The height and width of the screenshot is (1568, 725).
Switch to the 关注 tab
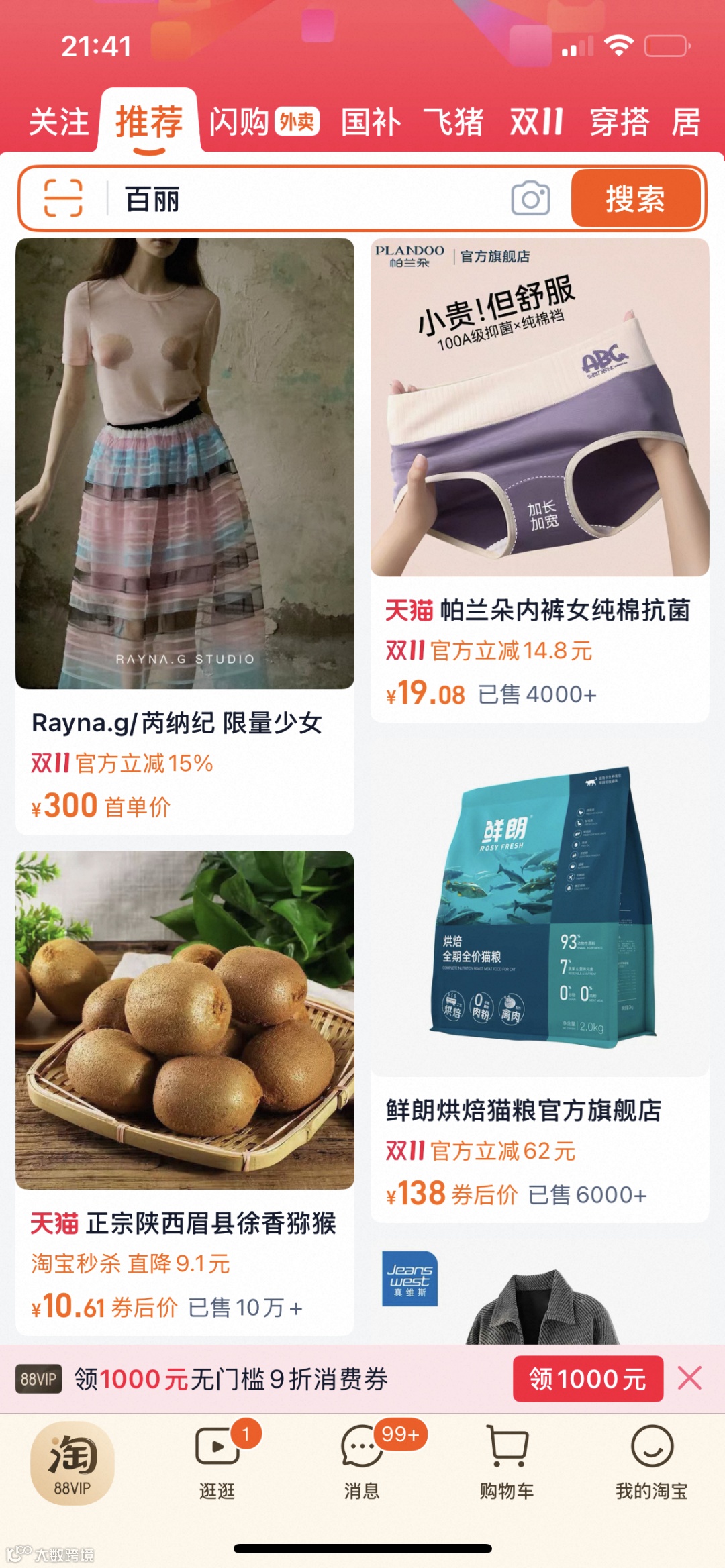(58, 122)
